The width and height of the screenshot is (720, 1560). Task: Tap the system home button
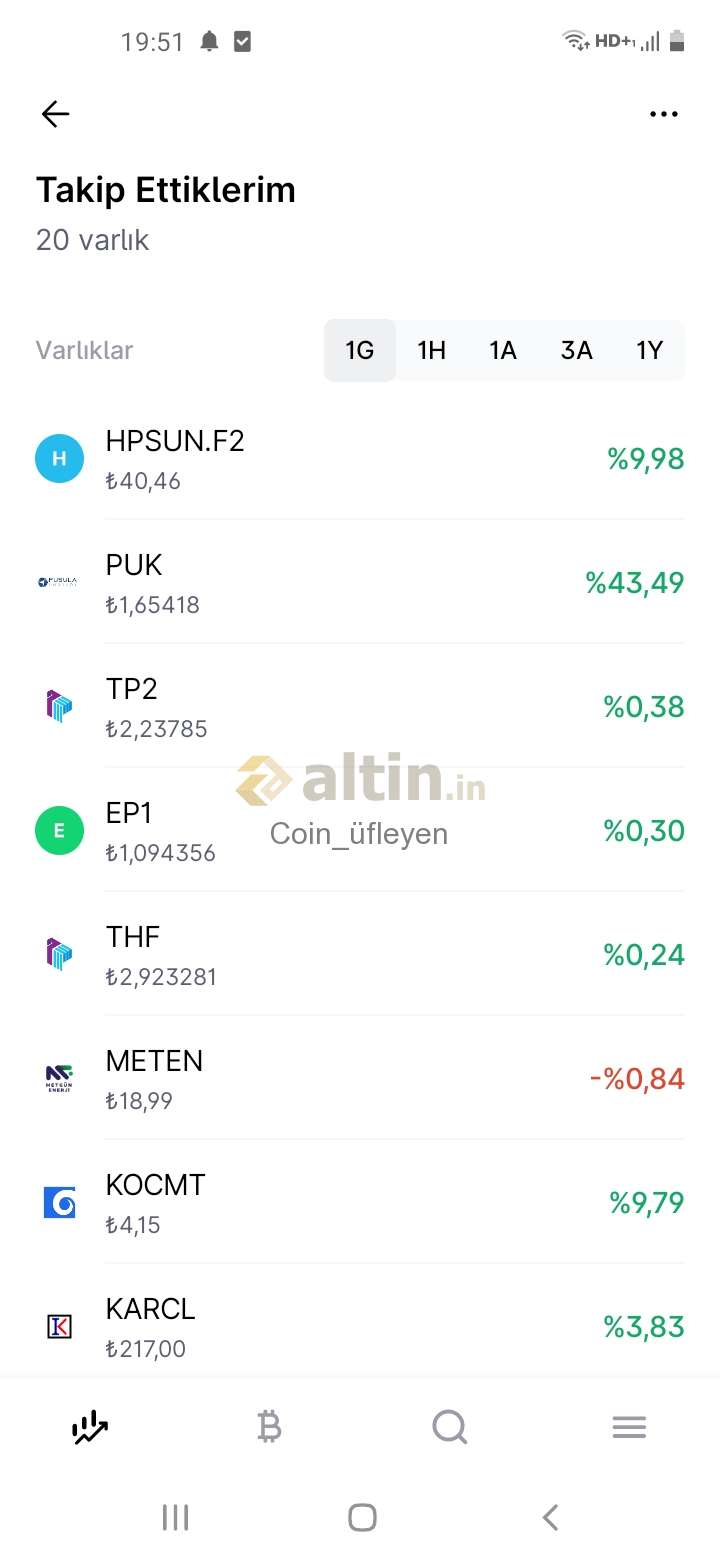tap(362, 1517)
